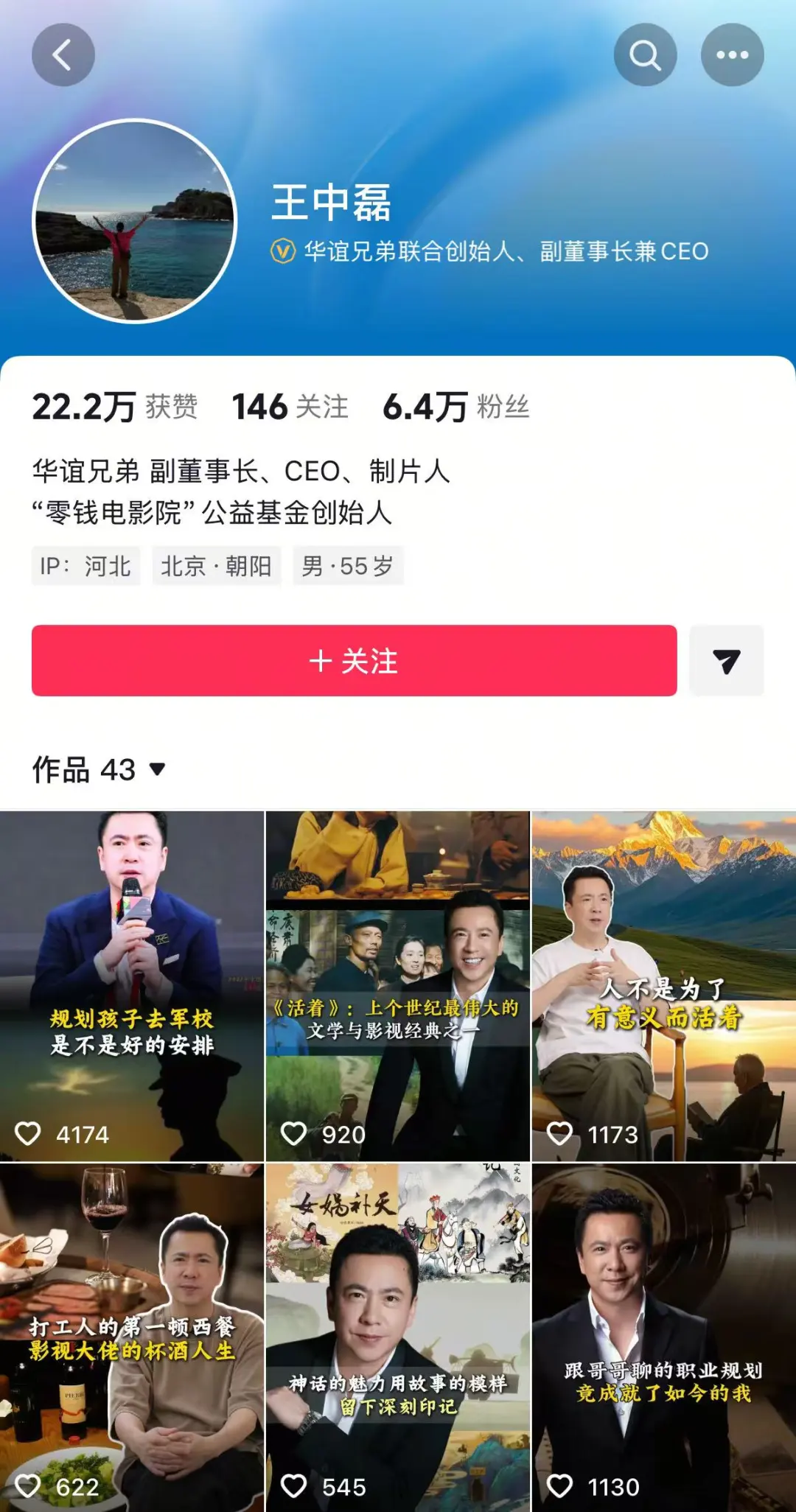This screenshot has height=1512, width=796.
Task: Open the search icon
Action: click(646, 55)
